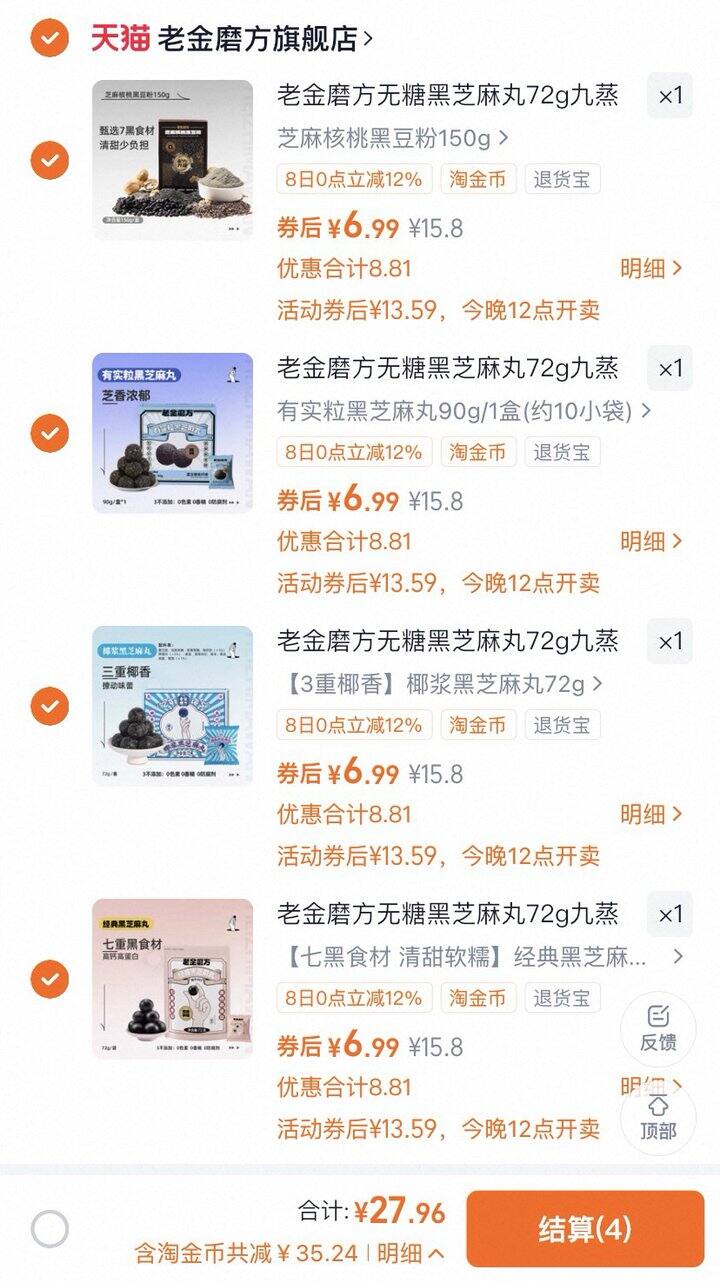Change variant 【七黑食材 清甜软糯】经典黑芝麻

pos(480,957)
